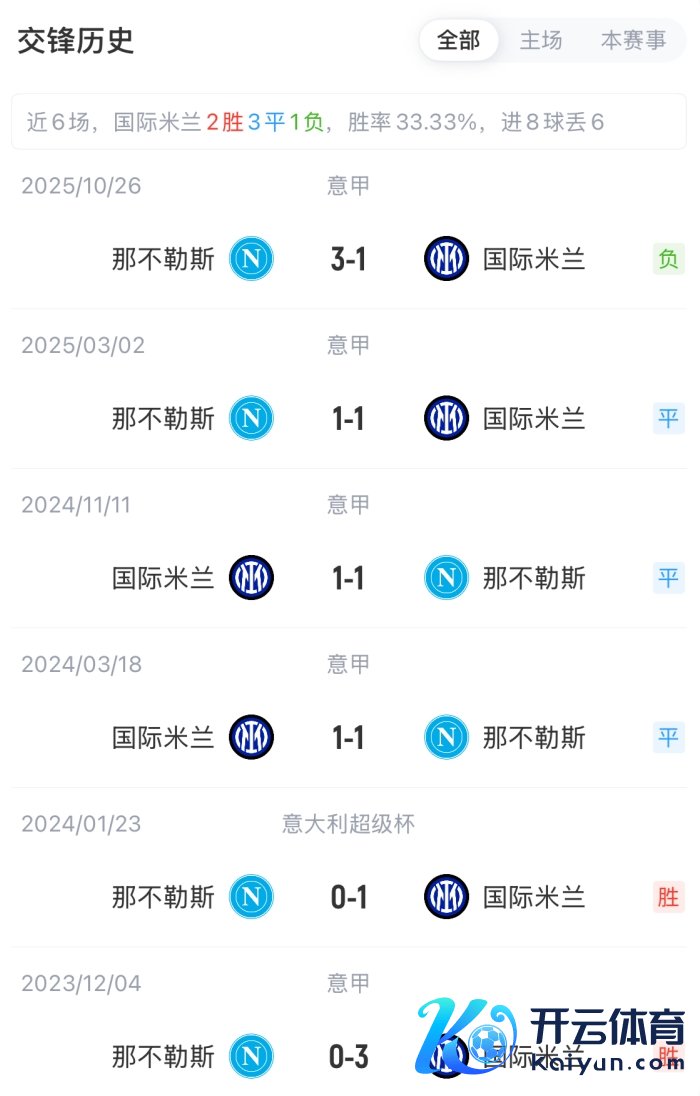Viewport: 700px width, 1096px height.
Task: Switch to the 主场 filter tab
Action: (541, 41)
